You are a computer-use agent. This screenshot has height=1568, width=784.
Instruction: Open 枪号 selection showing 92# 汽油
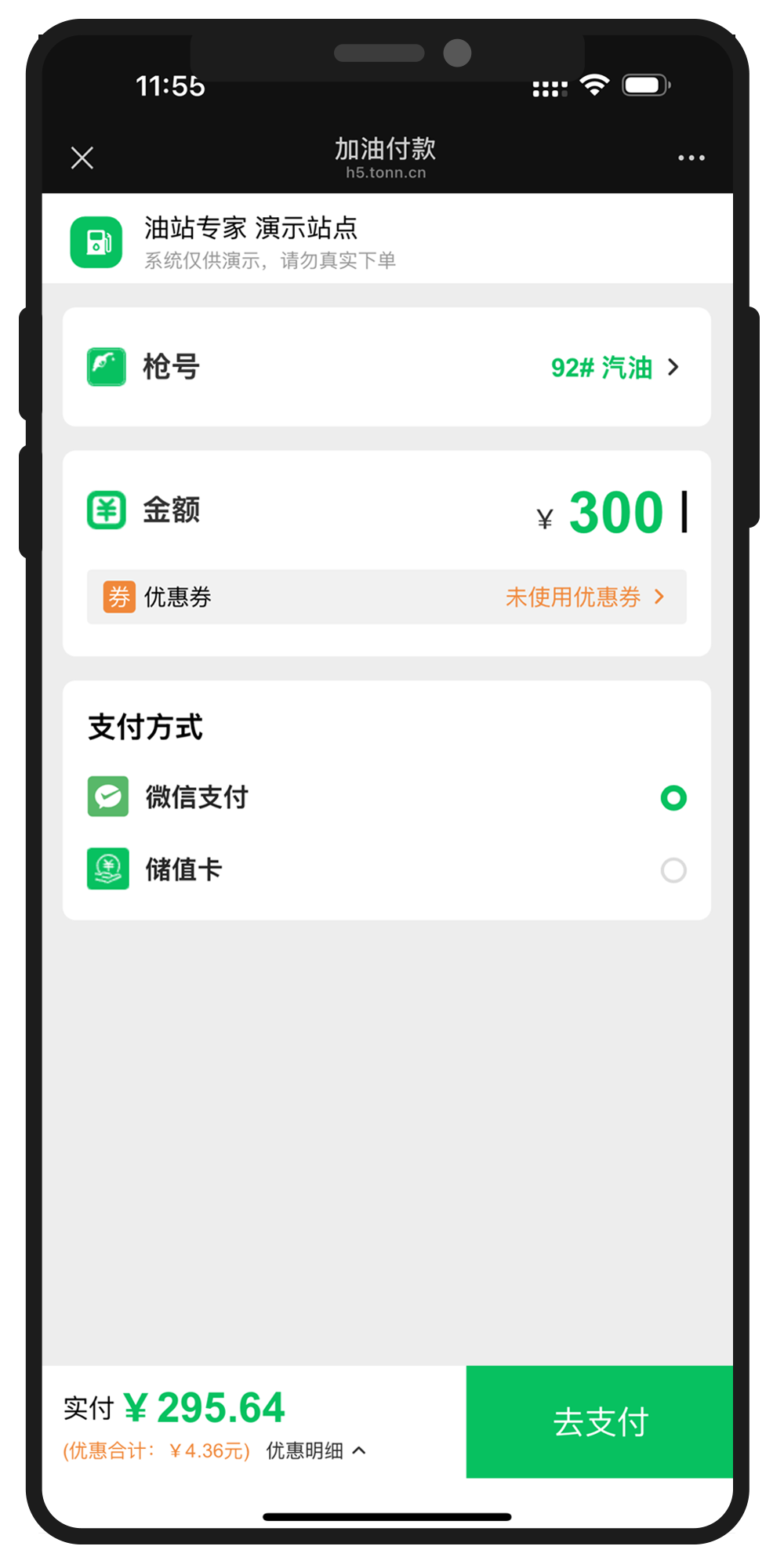coord(615,367)
